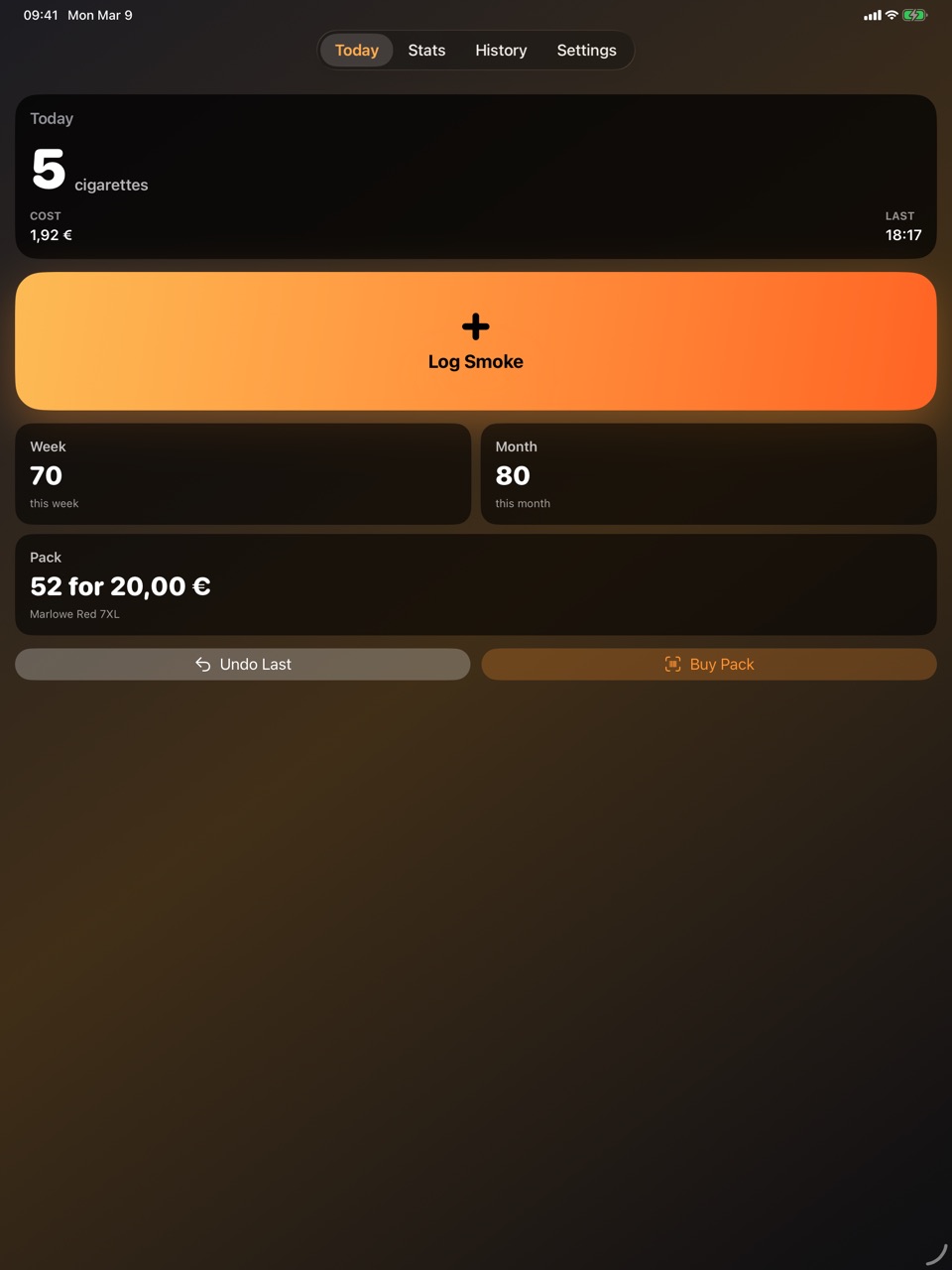This screenshot has height=1270, width=952.
Task: Switch to the Stats tab
Action: coord(426,51)
